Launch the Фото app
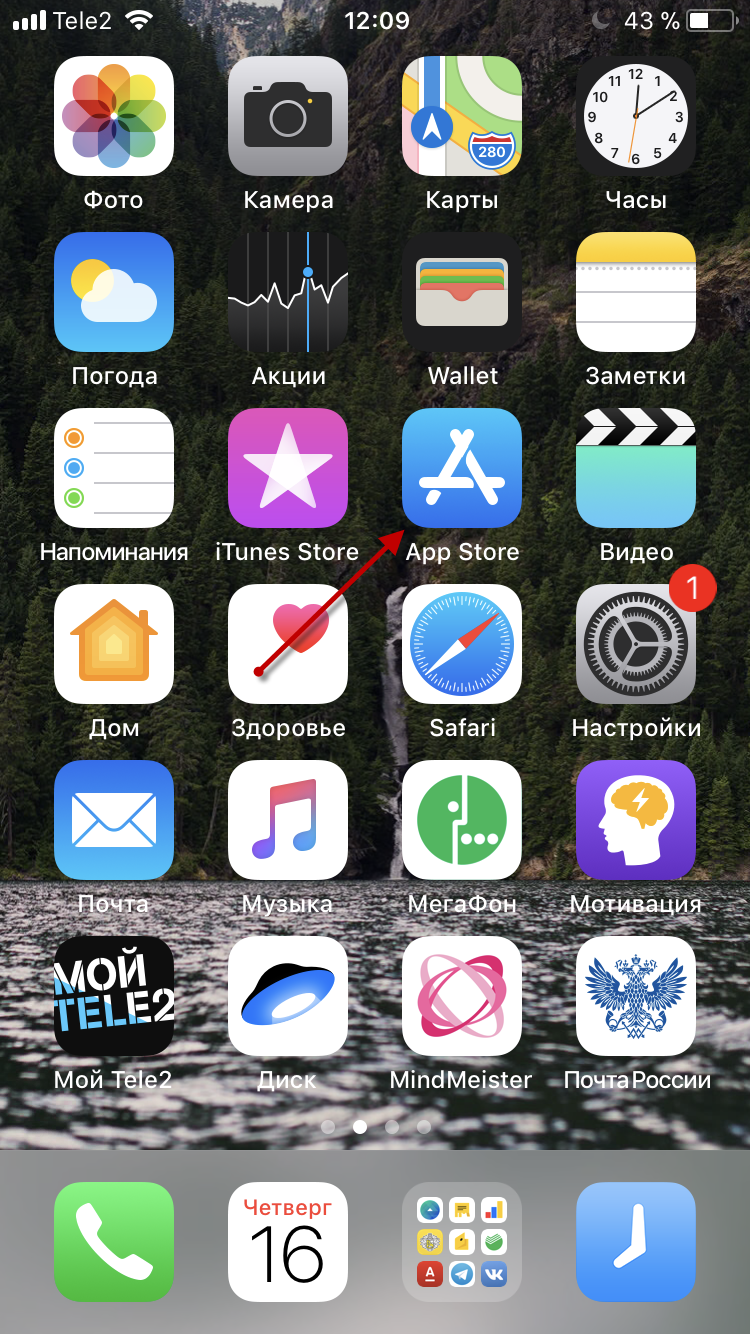This screenshot has height=1334, width=750. pyautogui.click(x=114, y=116)
